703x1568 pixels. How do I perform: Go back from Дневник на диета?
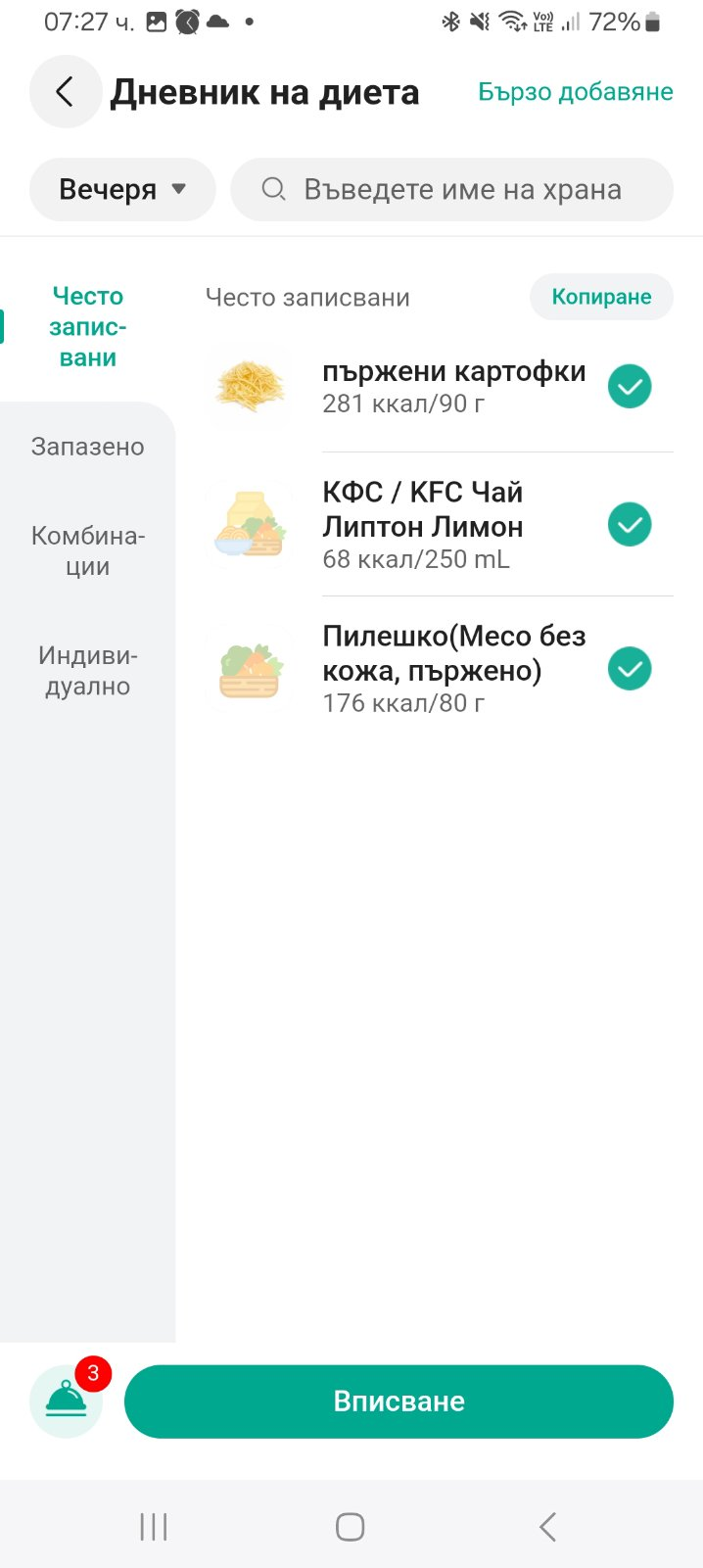[66, 92]
